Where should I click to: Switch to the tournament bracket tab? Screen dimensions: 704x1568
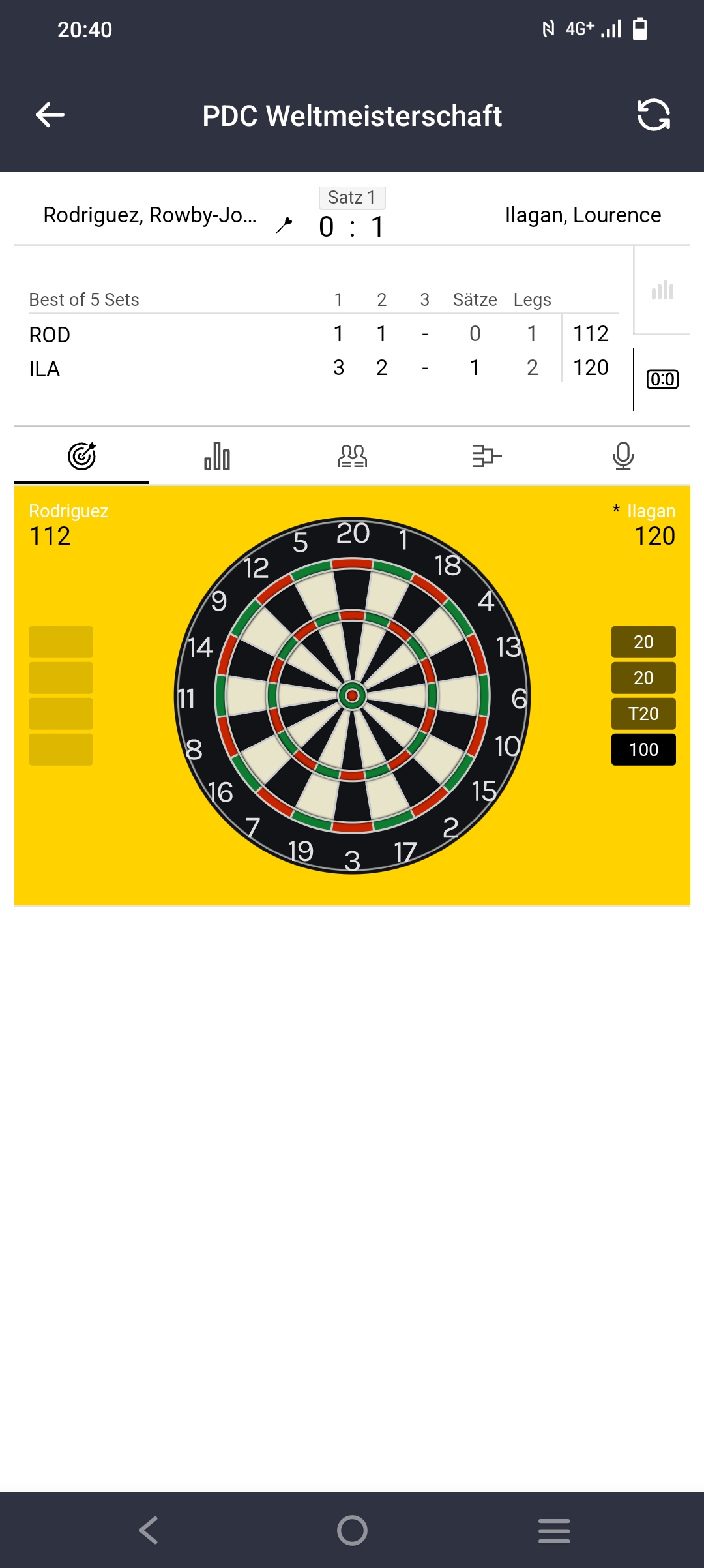[487, 456]
